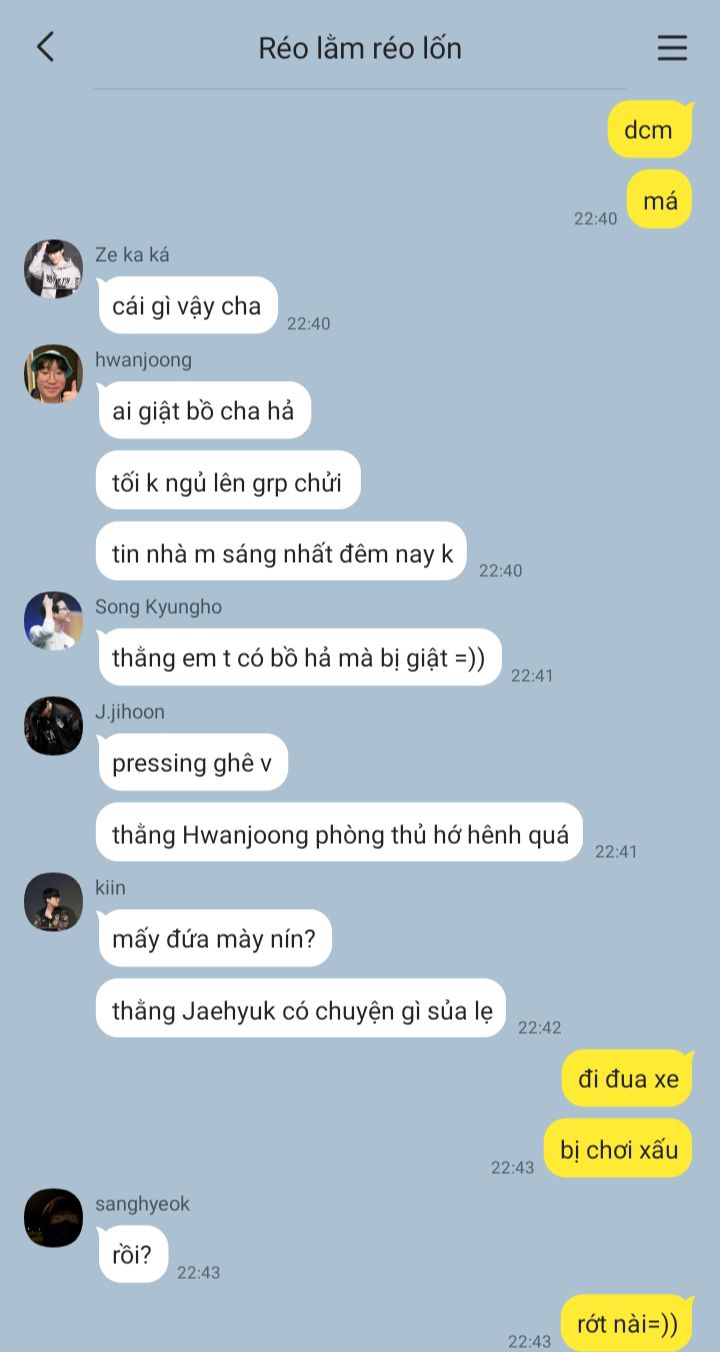Open the hamburger menu of the chat

[672, 48]
